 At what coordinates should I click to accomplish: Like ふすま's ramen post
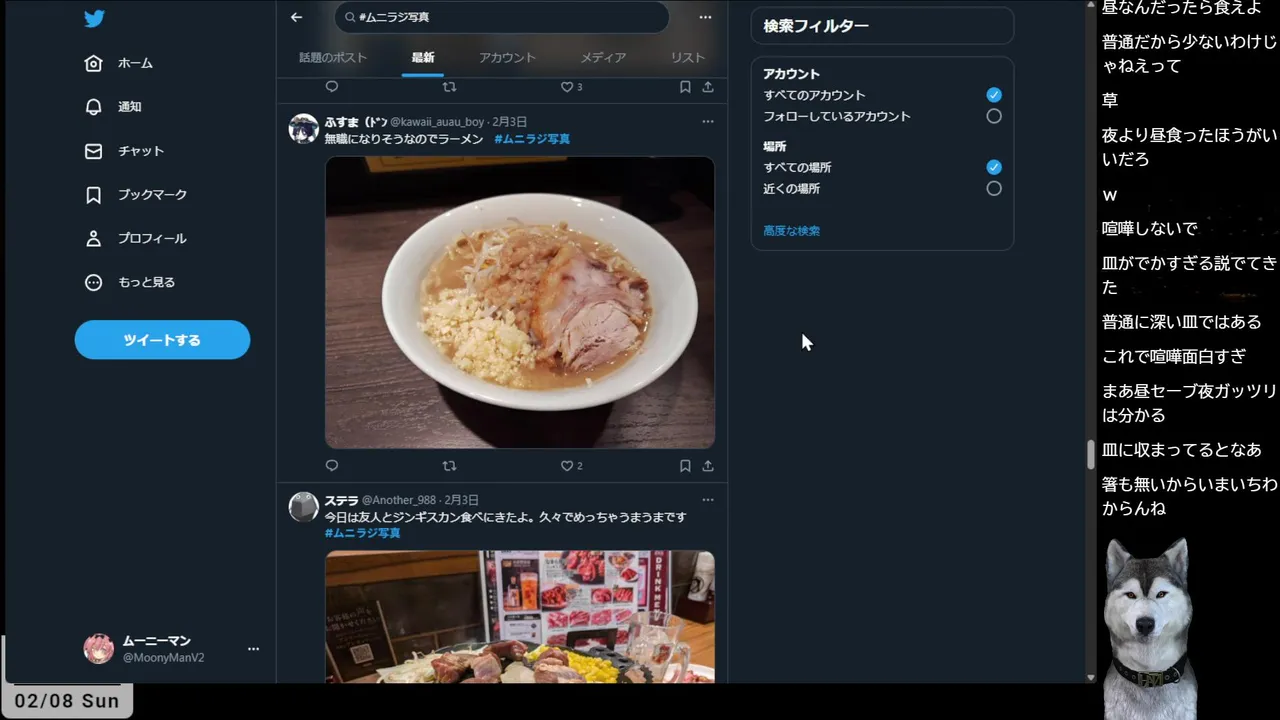[x=567, y=466]
